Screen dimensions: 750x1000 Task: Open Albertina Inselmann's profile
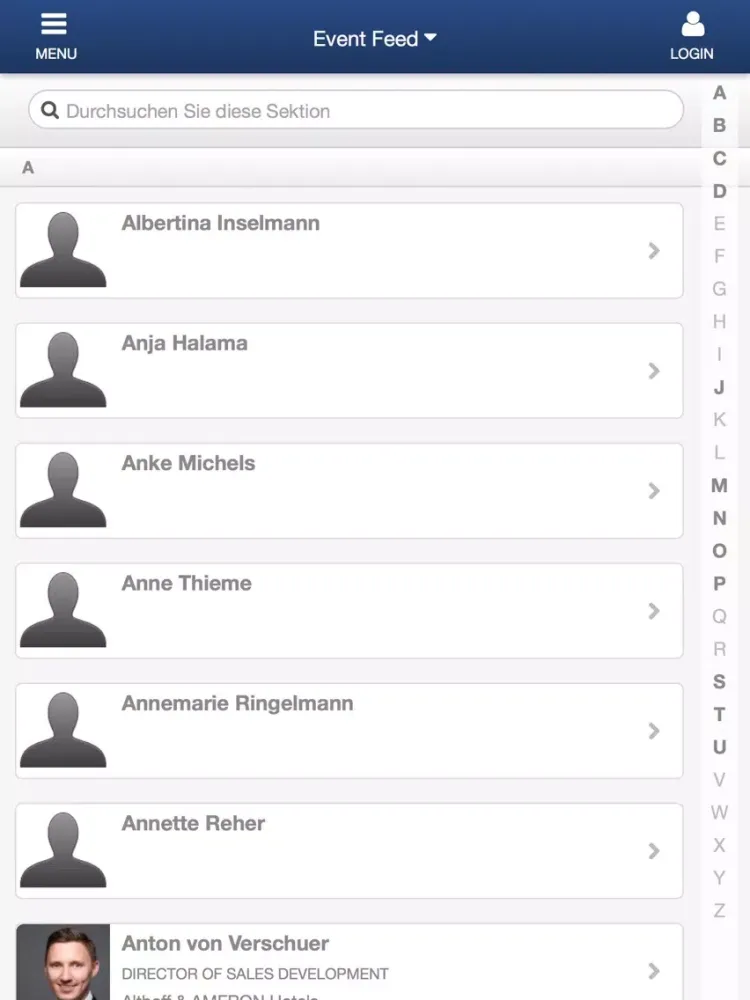(x=349, y=250)
